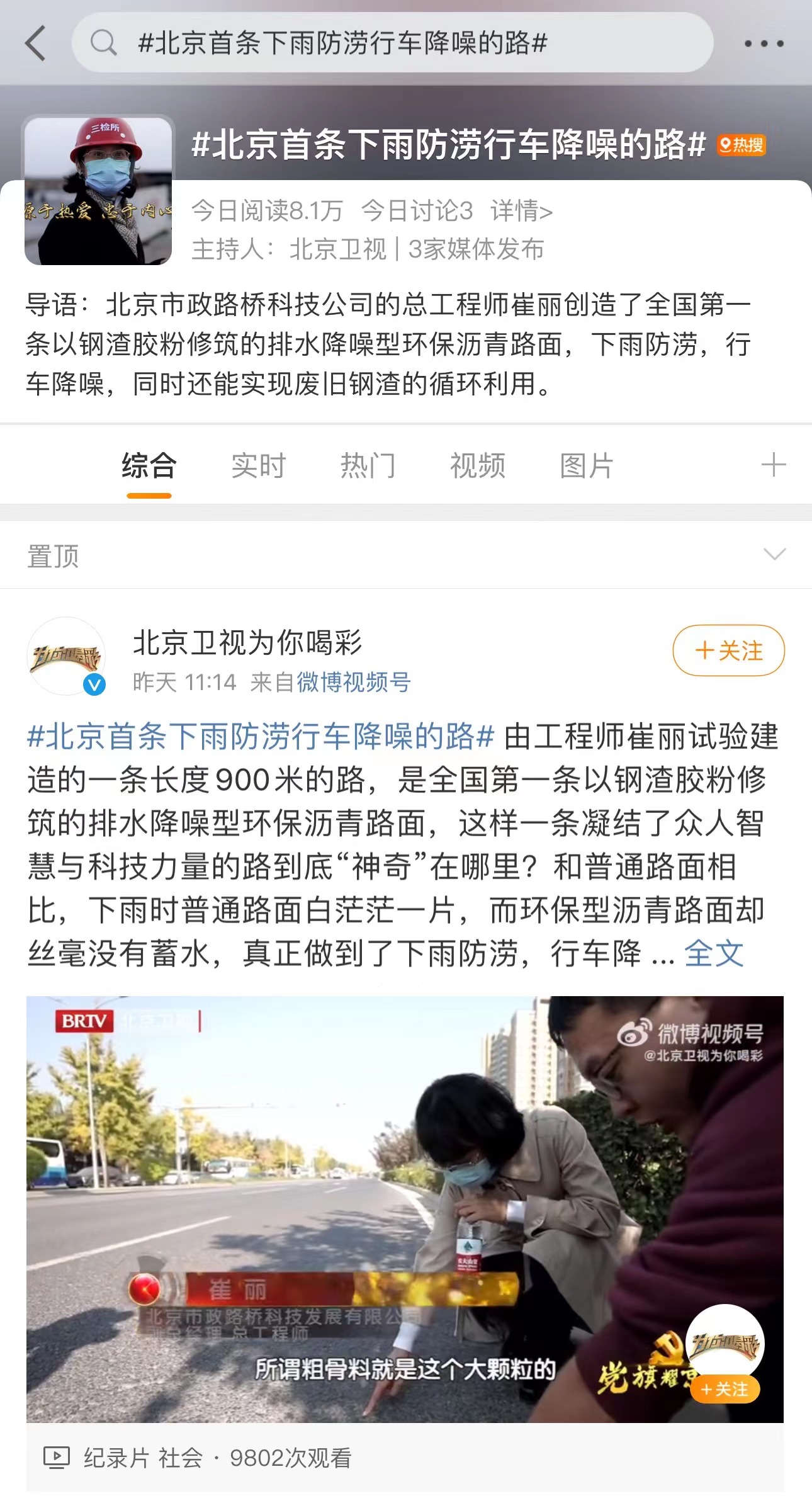Follow 北京卫视为你喝彩 with the 关注 button
The height and width of the screenshot is (1503, 812).
click(x=728, y=650)
